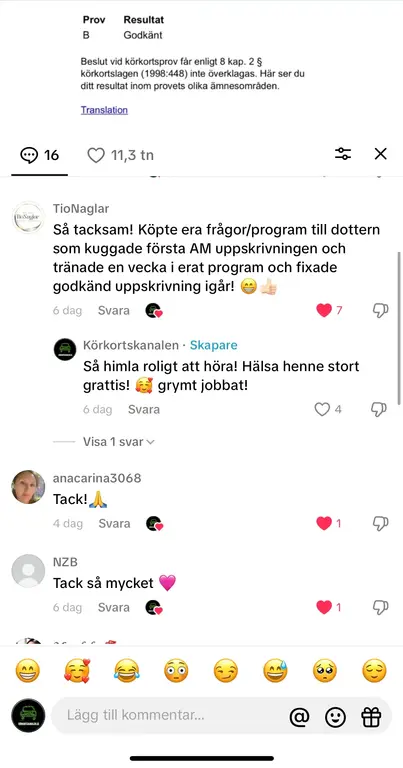
Task: Insert the tears of joy emoji
Action: 127,671
